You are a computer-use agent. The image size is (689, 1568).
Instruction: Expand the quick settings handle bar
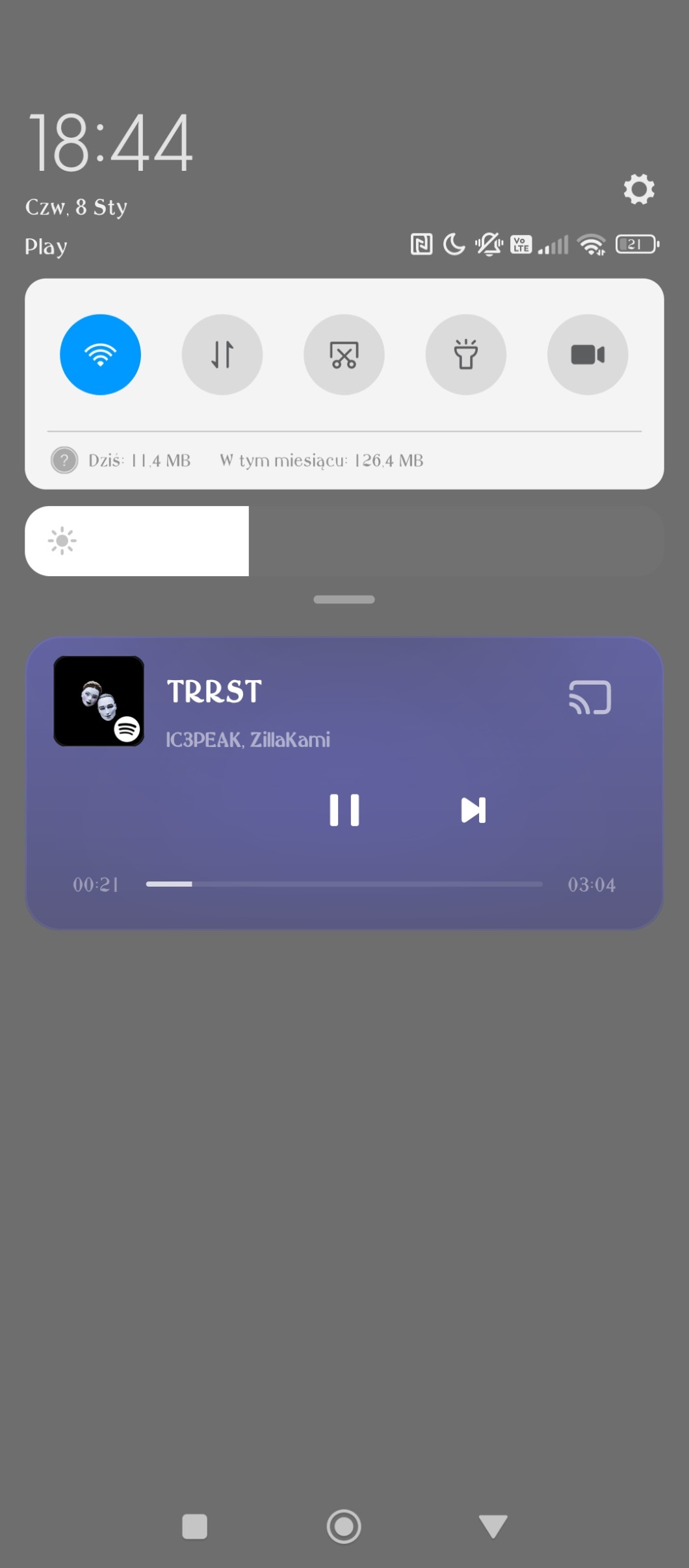(x=344, y=600)
